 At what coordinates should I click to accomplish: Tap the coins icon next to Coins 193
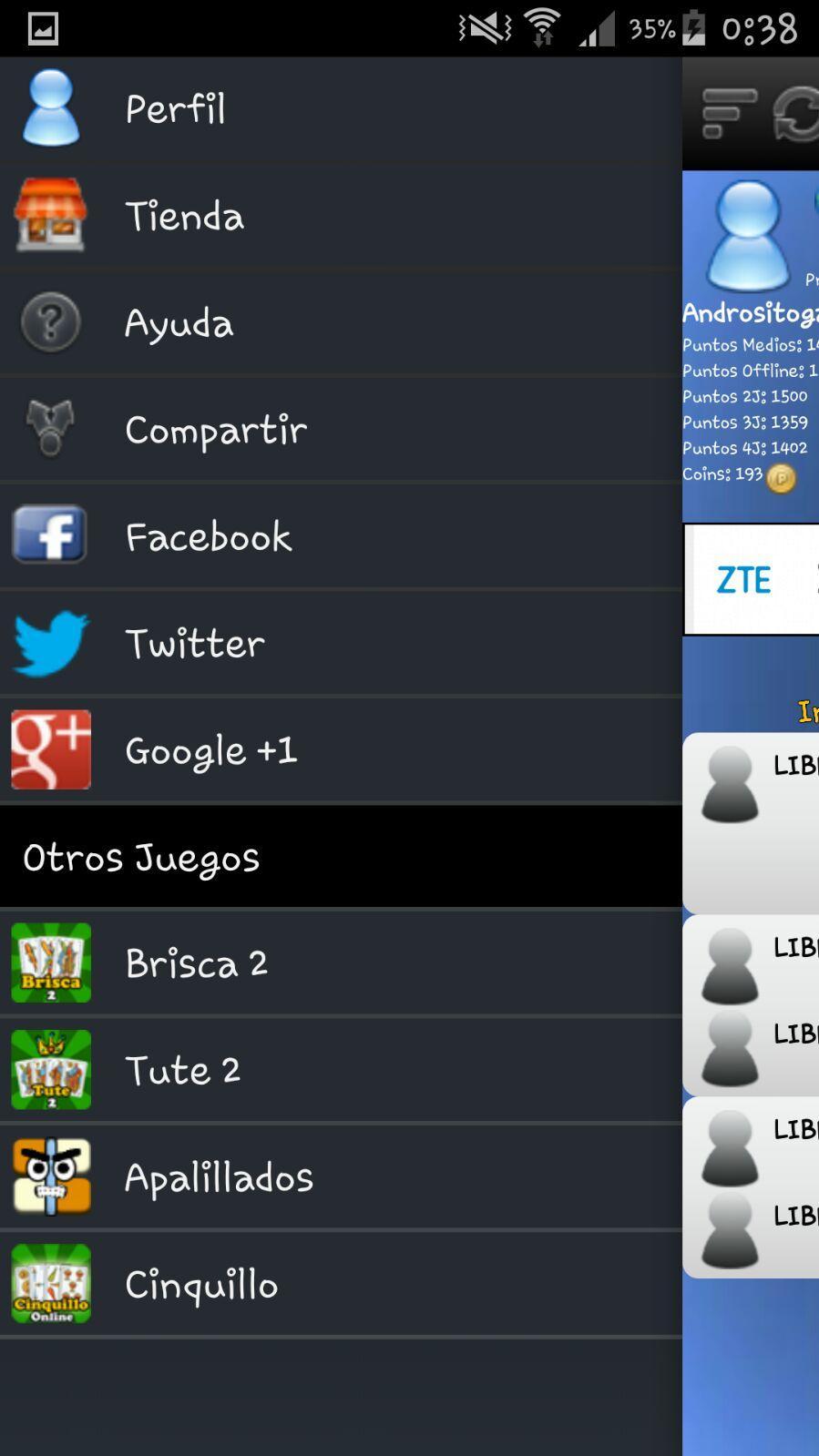pyautogui.click(x=779, y=478)
